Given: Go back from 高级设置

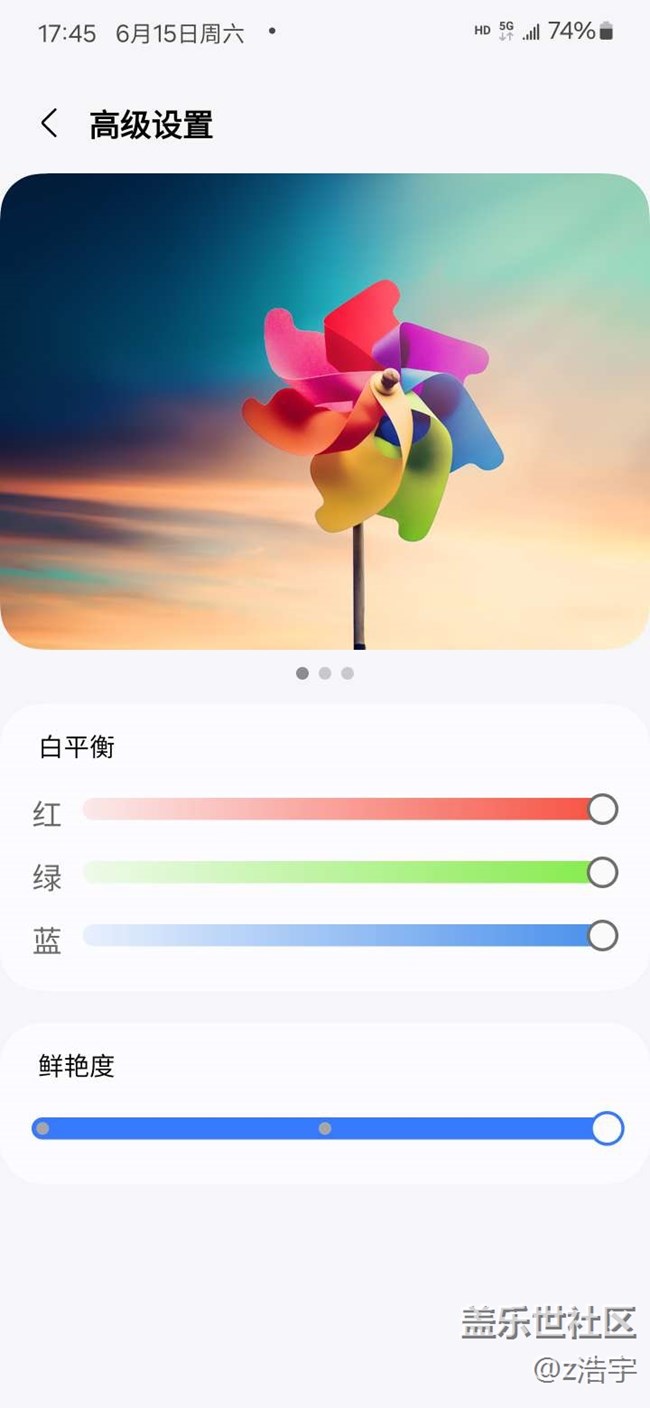Looking at the screenshot, I should pyautogui.click(x=49, y=124).
